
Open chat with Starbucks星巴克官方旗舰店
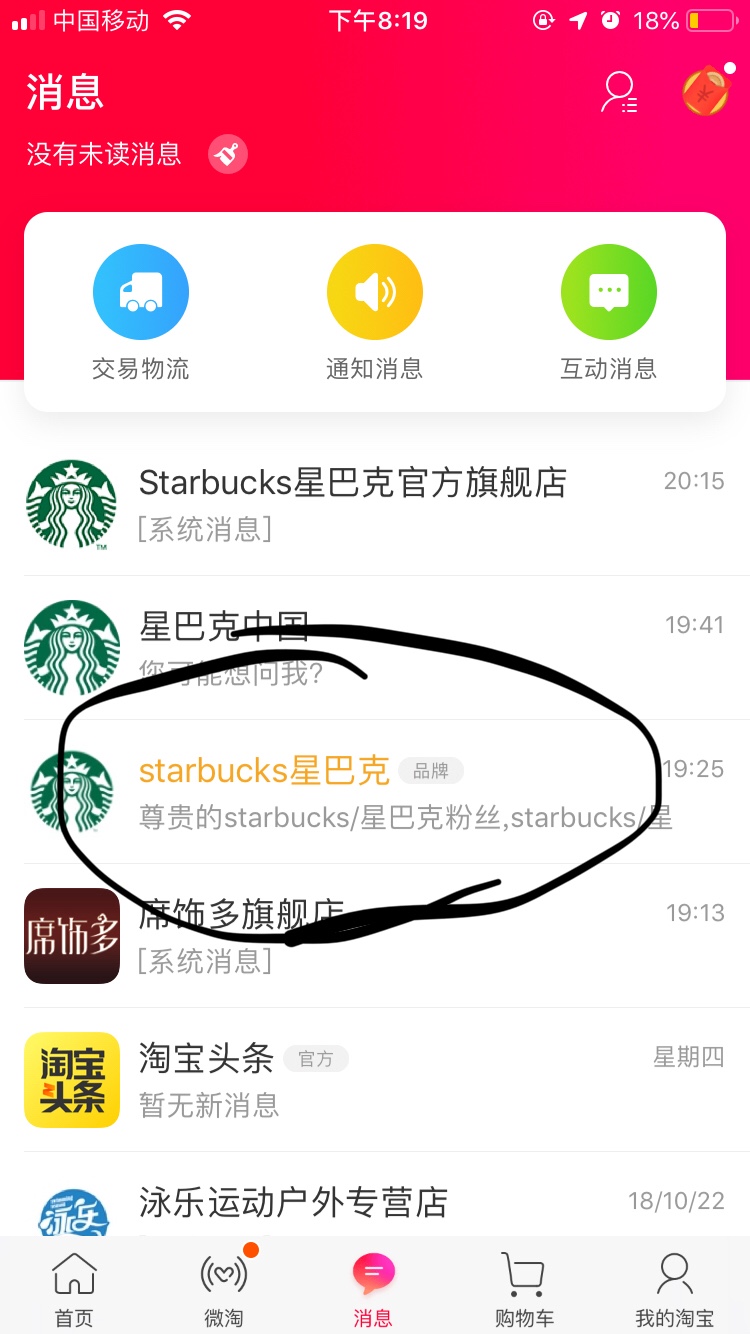(375, 504)
